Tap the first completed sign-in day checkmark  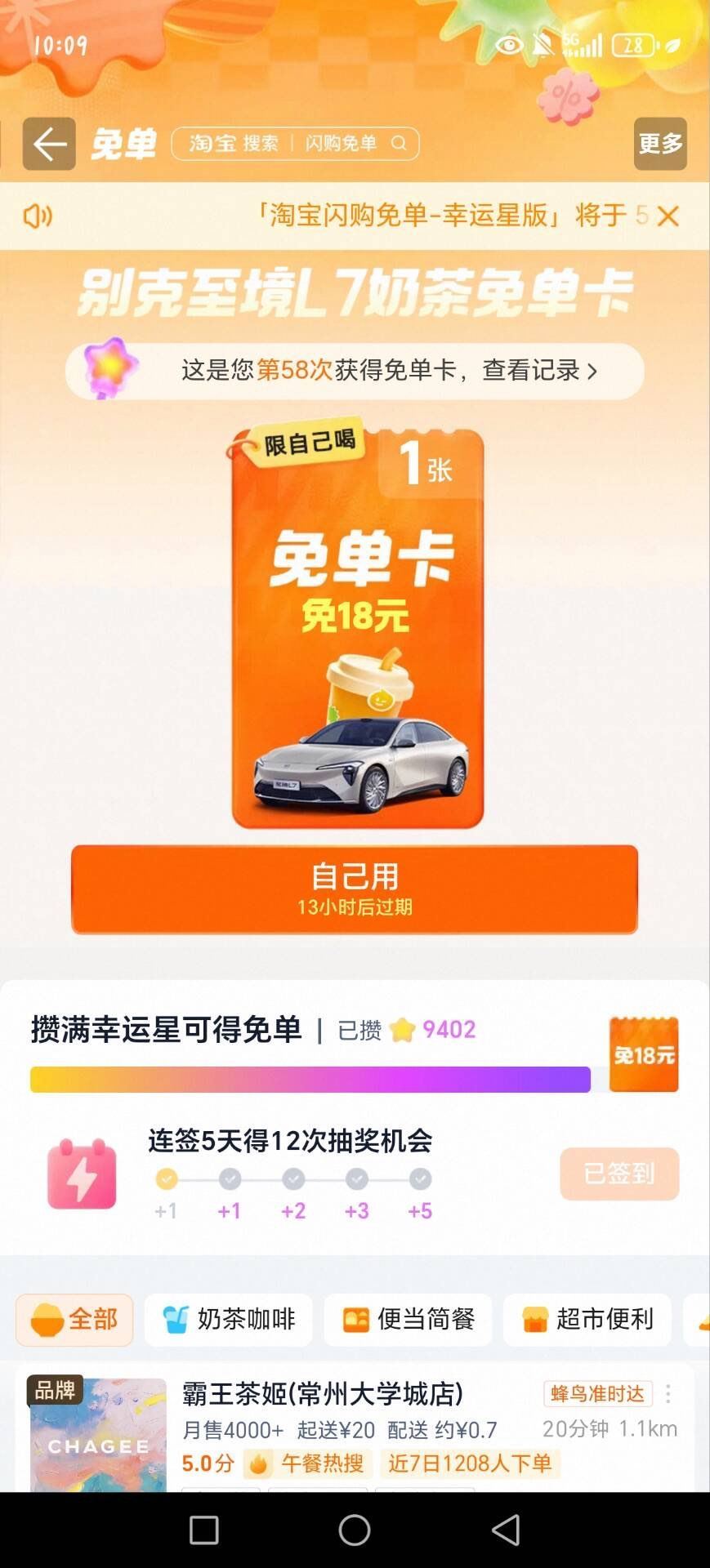(x=167, y=1178)
